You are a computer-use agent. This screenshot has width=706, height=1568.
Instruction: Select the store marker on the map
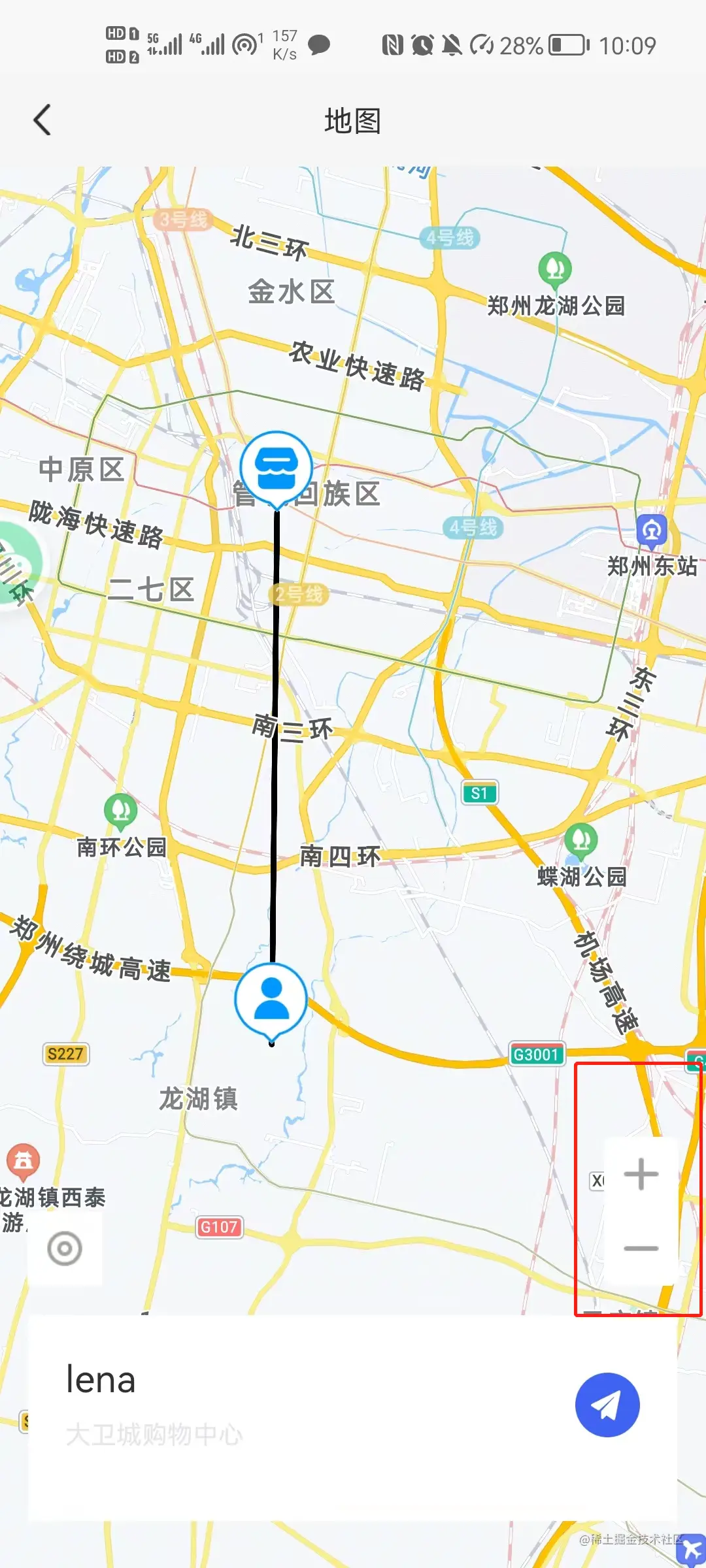click(x=277, y=468)
